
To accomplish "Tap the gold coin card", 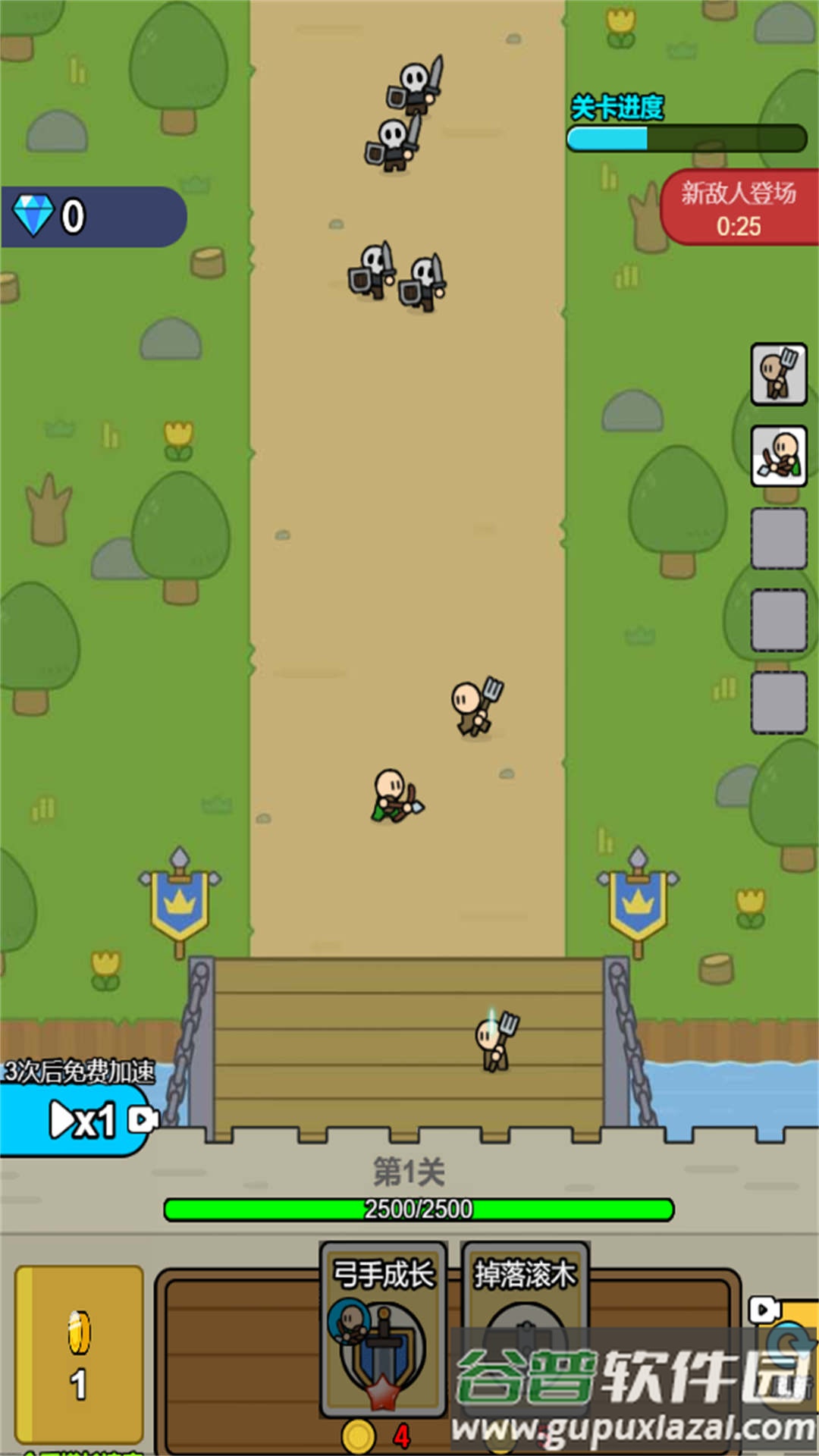I will click(79, 1354).
